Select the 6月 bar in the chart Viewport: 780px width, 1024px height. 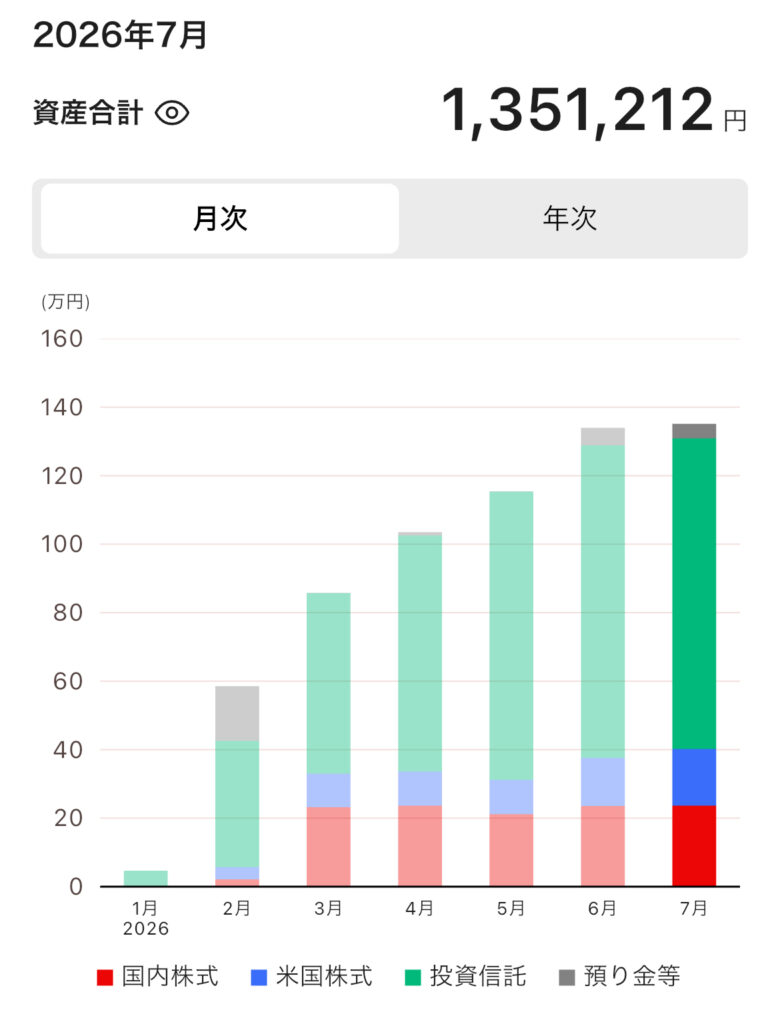602,657
